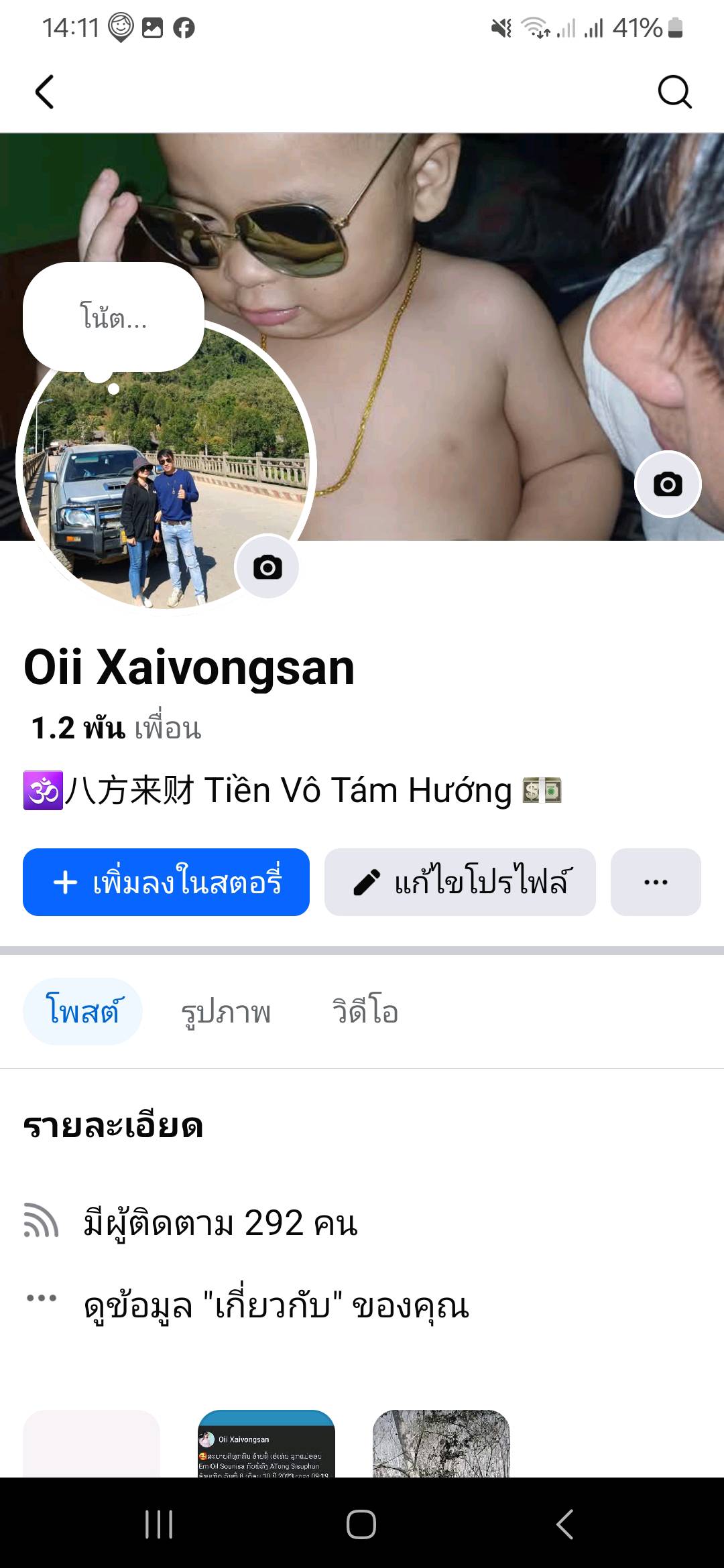Open the grayscale forest photo thumbnail

click(x=441, y=1444)
